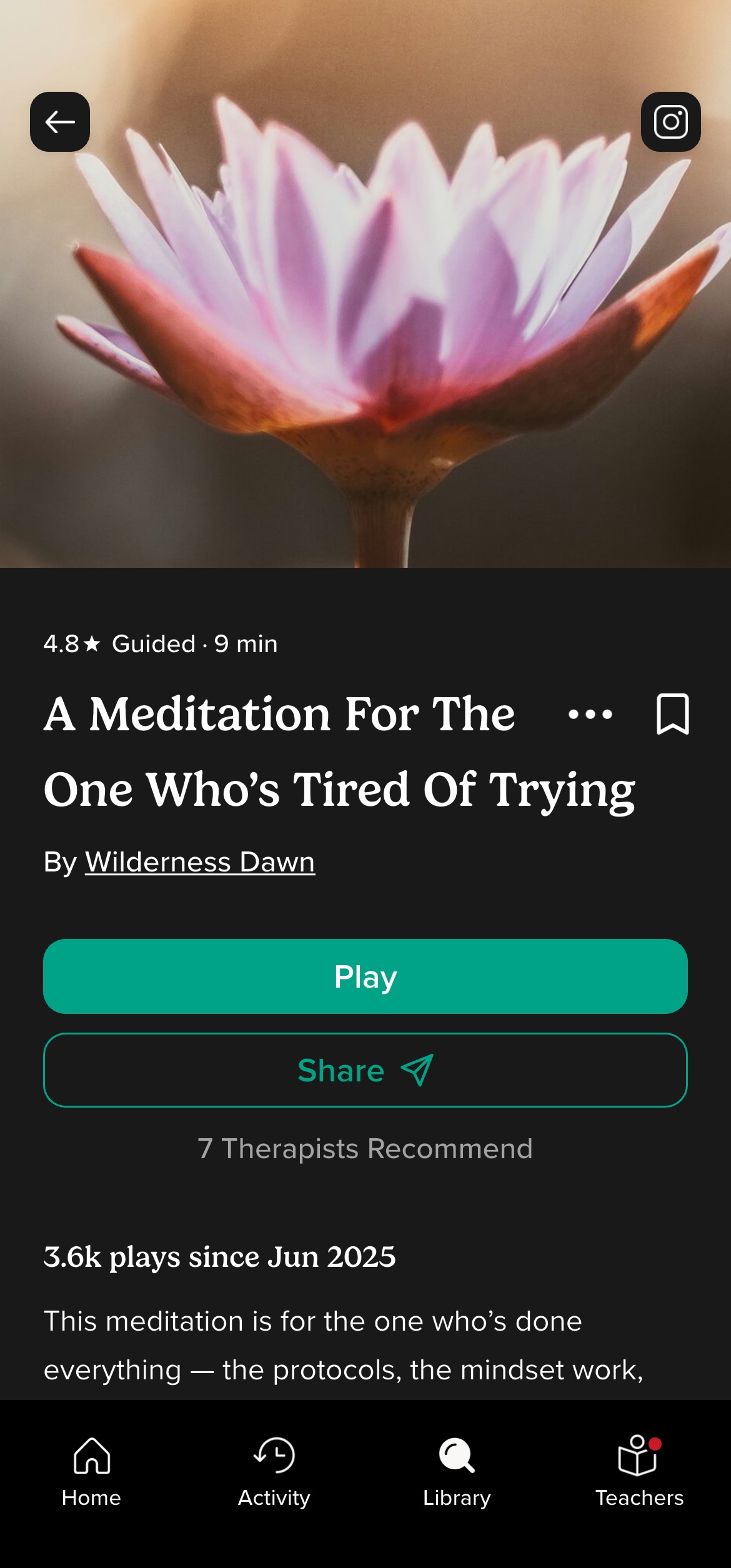
Task: Go back using the arrow button
Action: (60, 122)
